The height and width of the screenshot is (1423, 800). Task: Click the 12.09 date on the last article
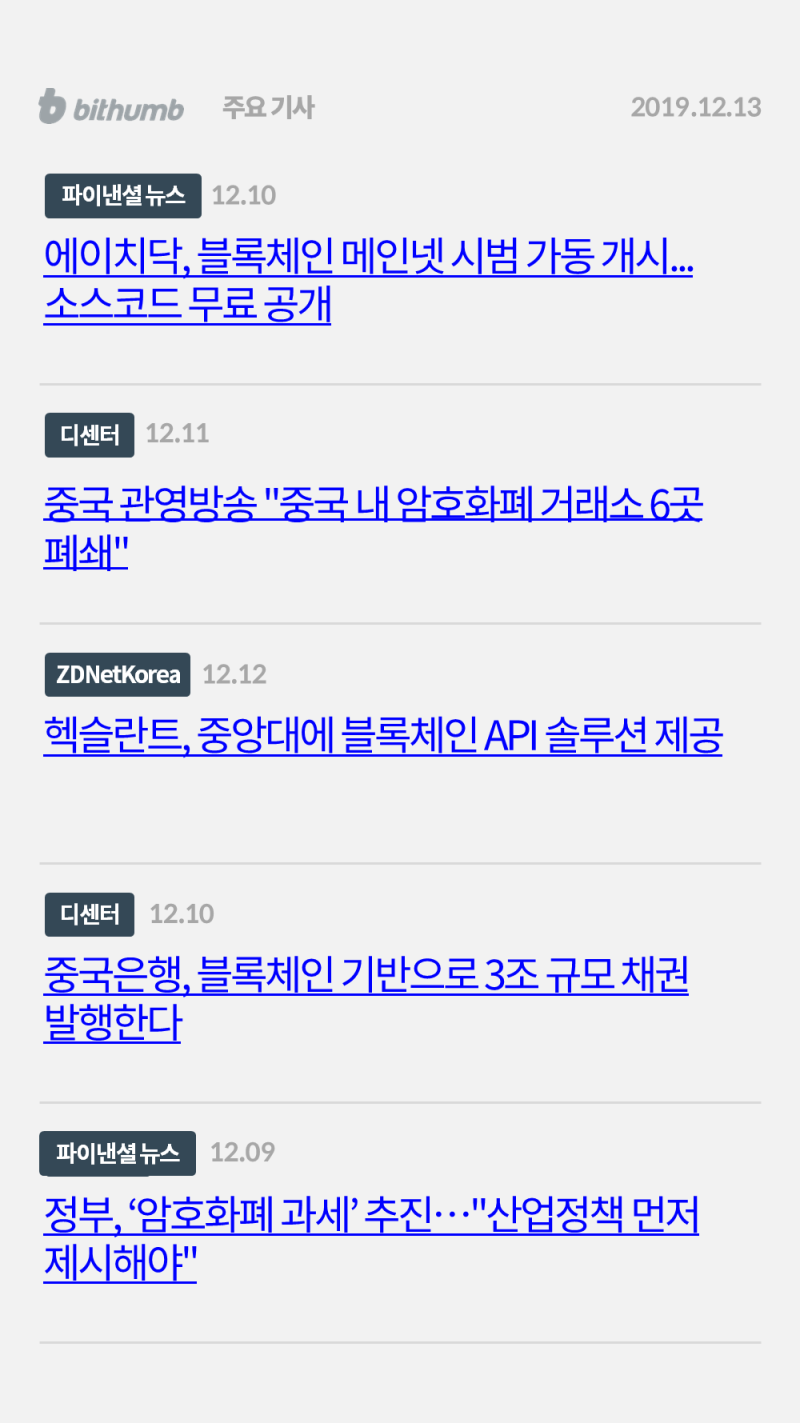(x=243, y=1153)
